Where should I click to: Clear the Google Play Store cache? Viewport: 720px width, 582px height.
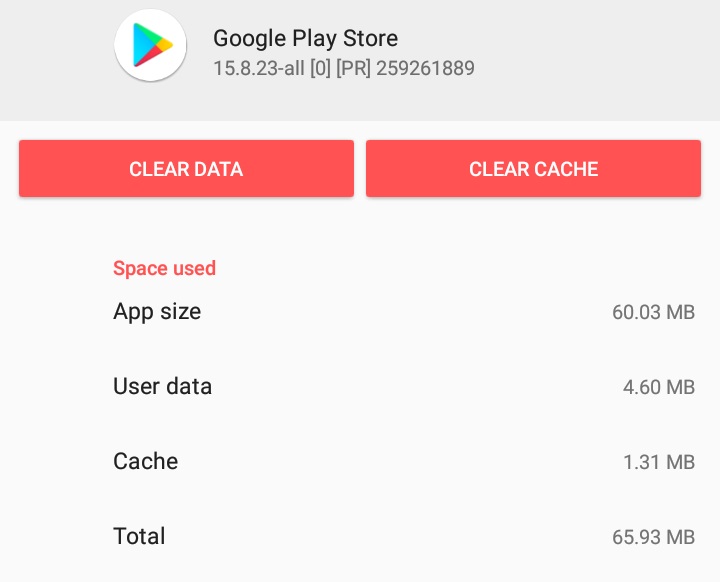point(533,169)
